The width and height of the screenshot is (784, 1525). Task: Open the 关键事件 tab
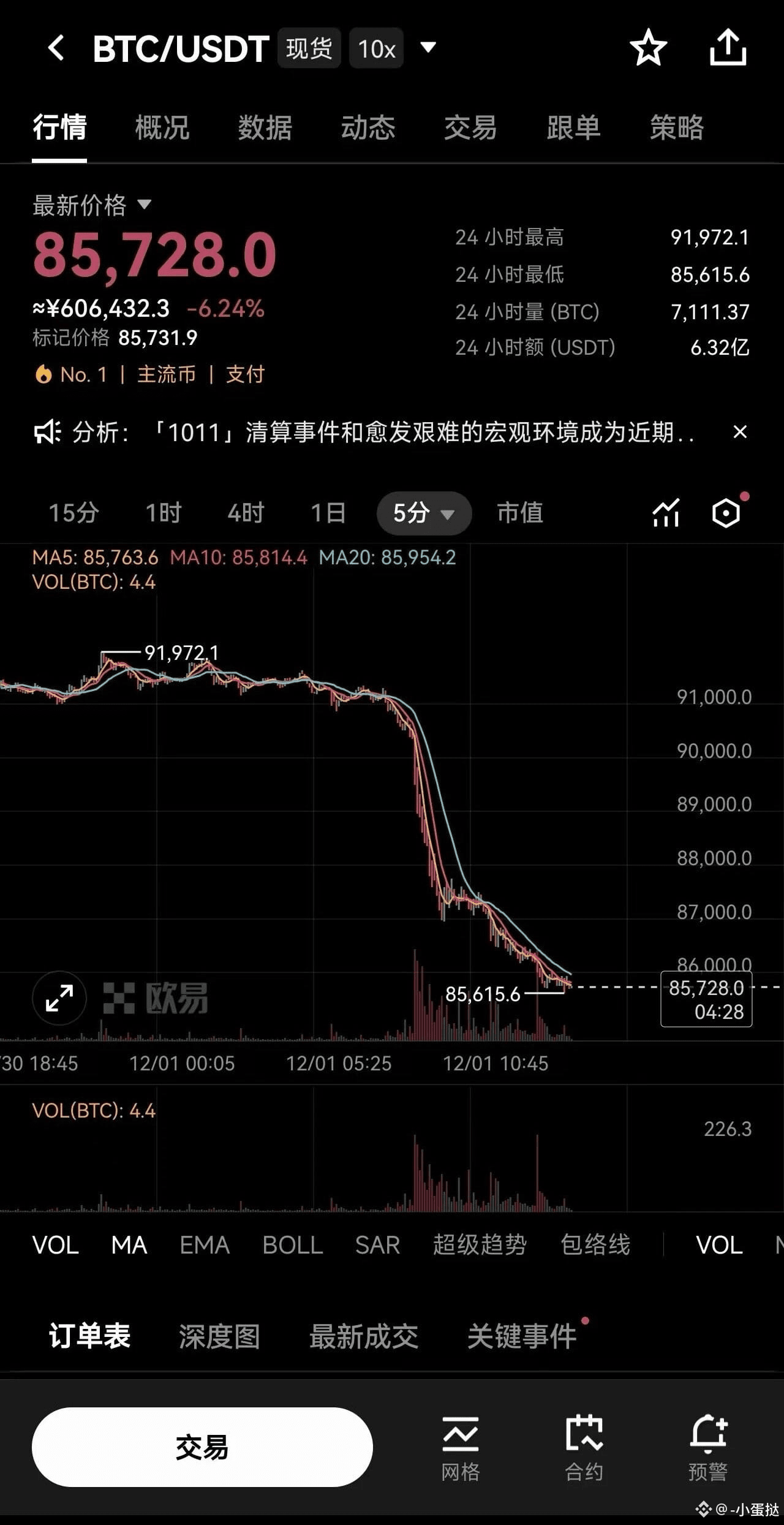point(522,1336)
